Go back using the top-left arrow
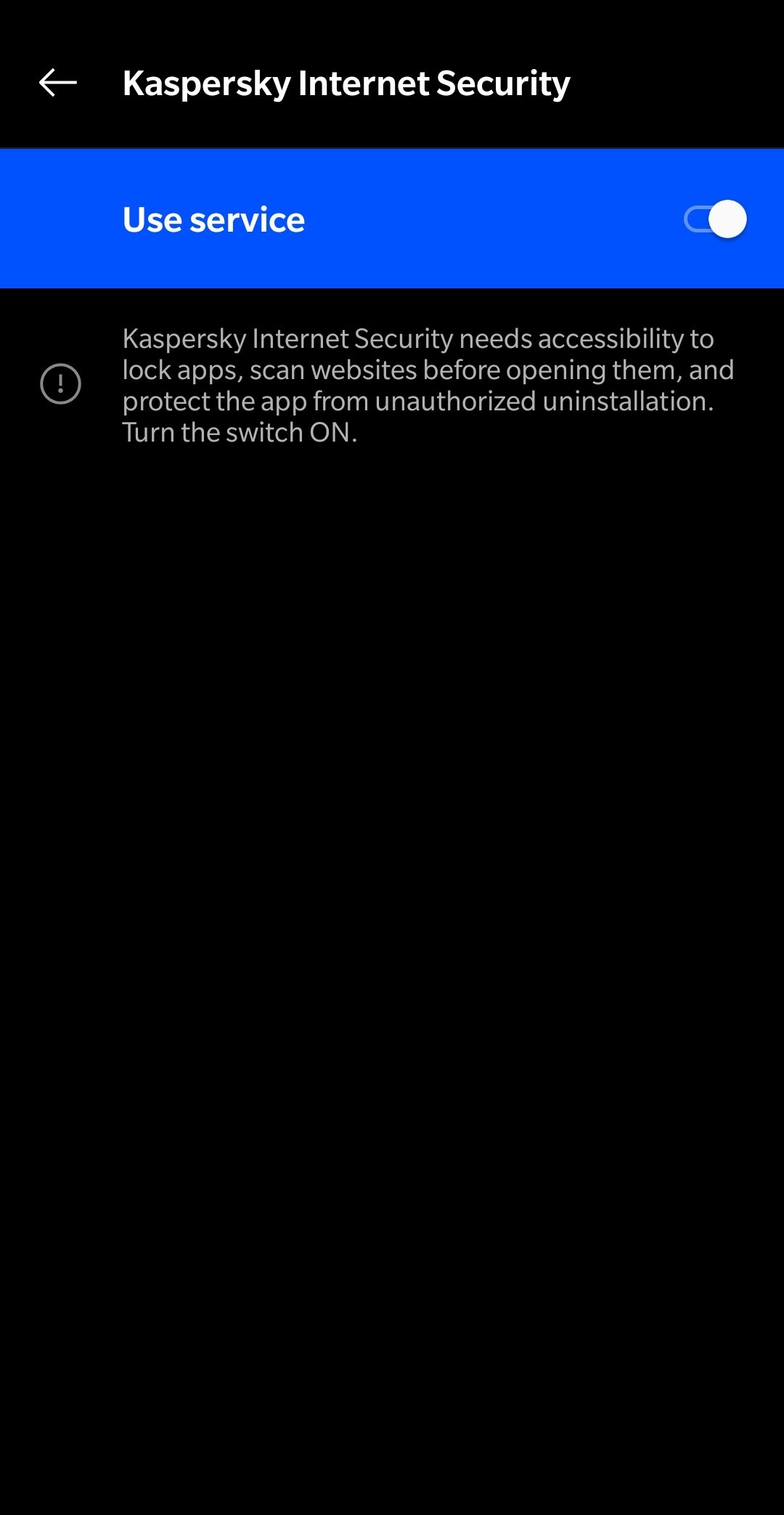 click(58, 83)
